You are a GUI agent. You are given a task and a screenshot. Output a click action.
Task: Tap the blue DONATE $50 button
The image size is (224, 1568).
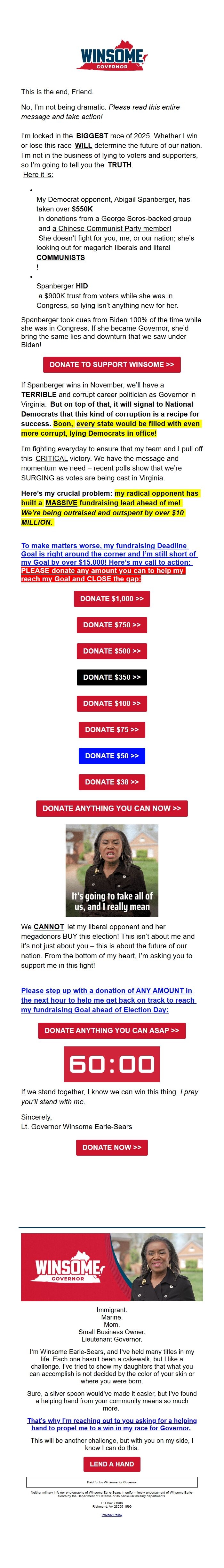(x=112, y=756)
